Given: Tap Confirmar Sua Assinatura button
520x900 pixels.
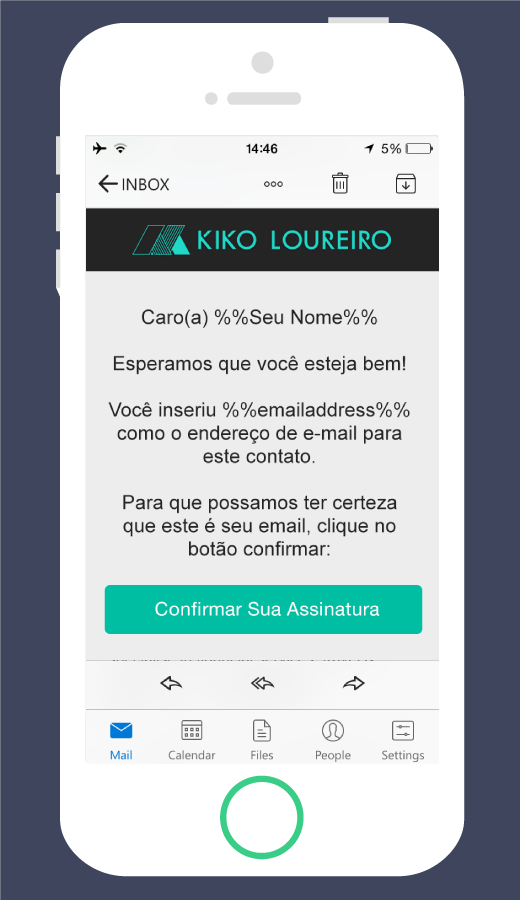Looking at the screenshot, I should (x=263, y=610).
